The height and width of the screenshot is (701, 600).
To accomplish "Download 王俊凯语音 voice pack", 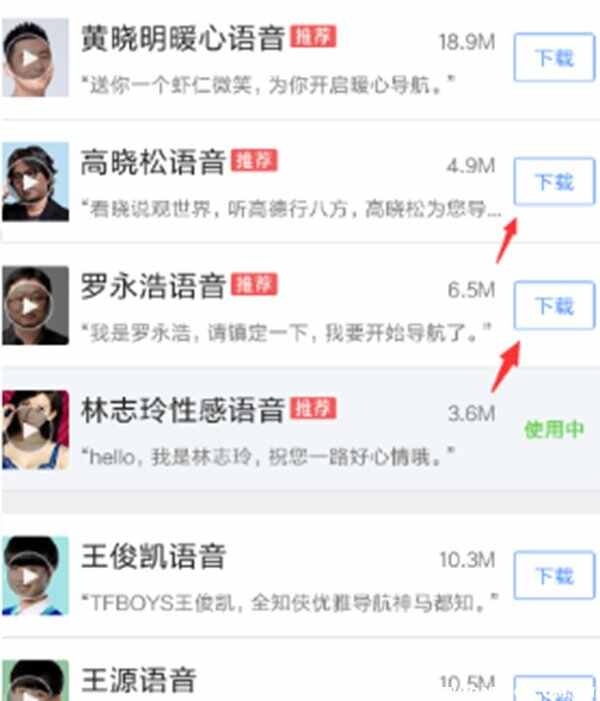I will [x=553, y=575].
